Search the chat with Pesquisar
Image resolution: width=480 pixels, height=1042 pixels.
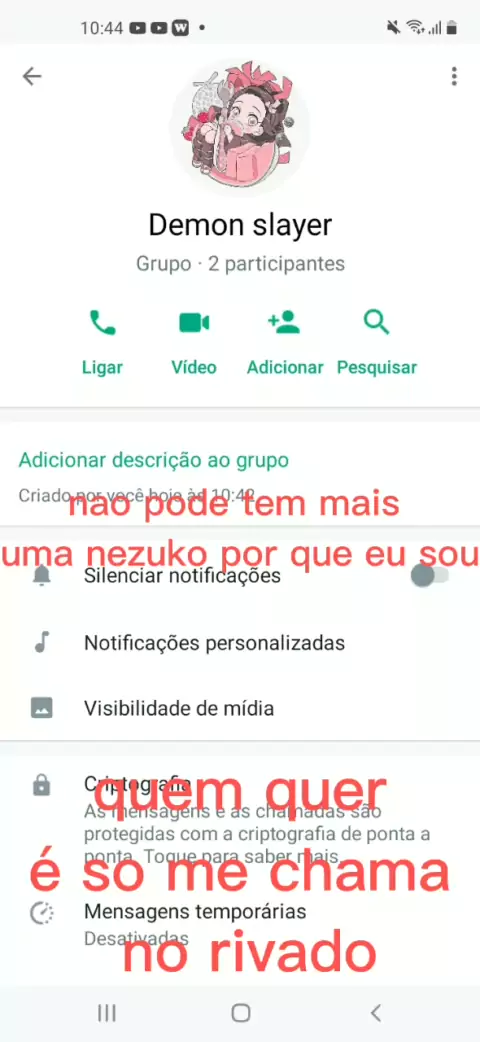tap(377, 342)
